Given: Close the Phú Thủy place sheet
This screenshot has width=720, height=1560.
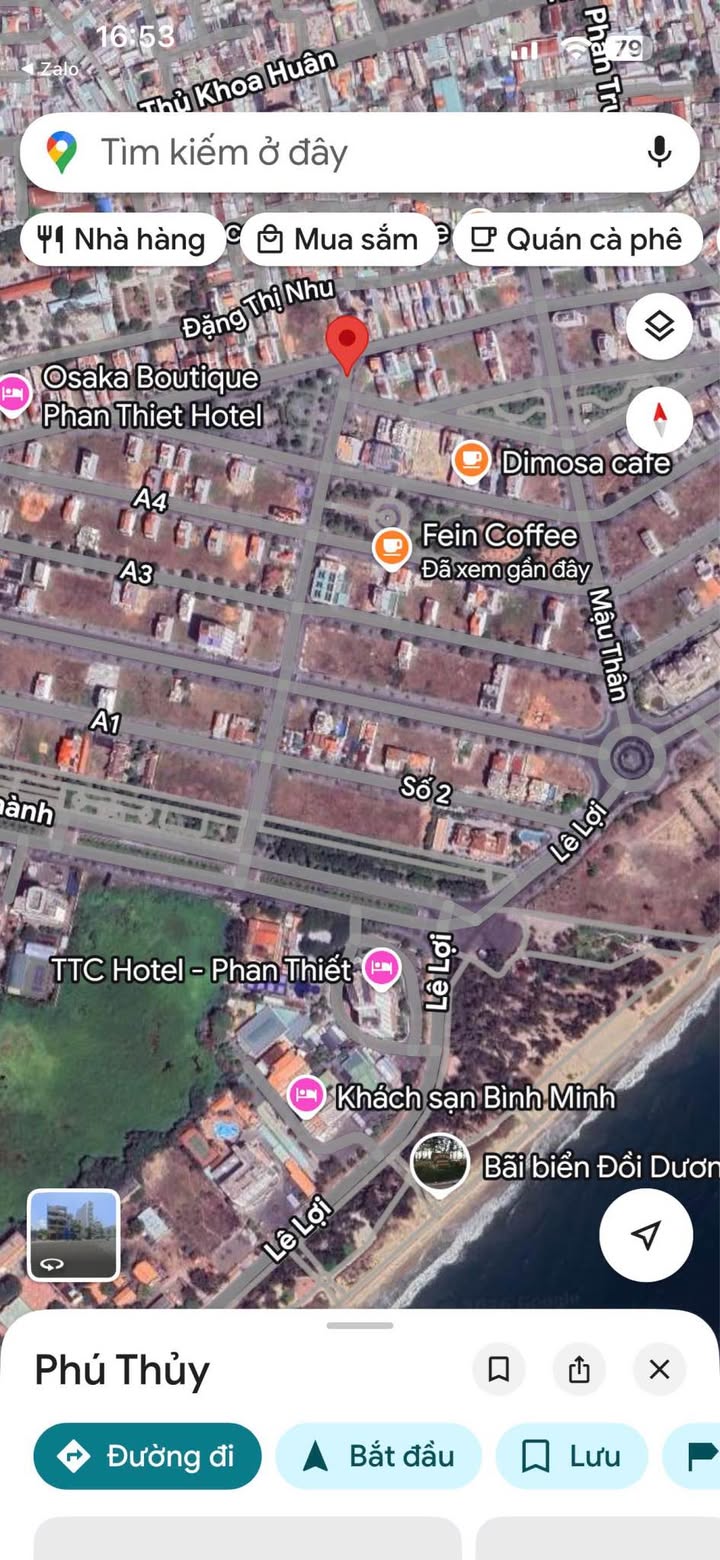Looking at the screenshot, I should pyautogui.click(x=659, y=1369).
